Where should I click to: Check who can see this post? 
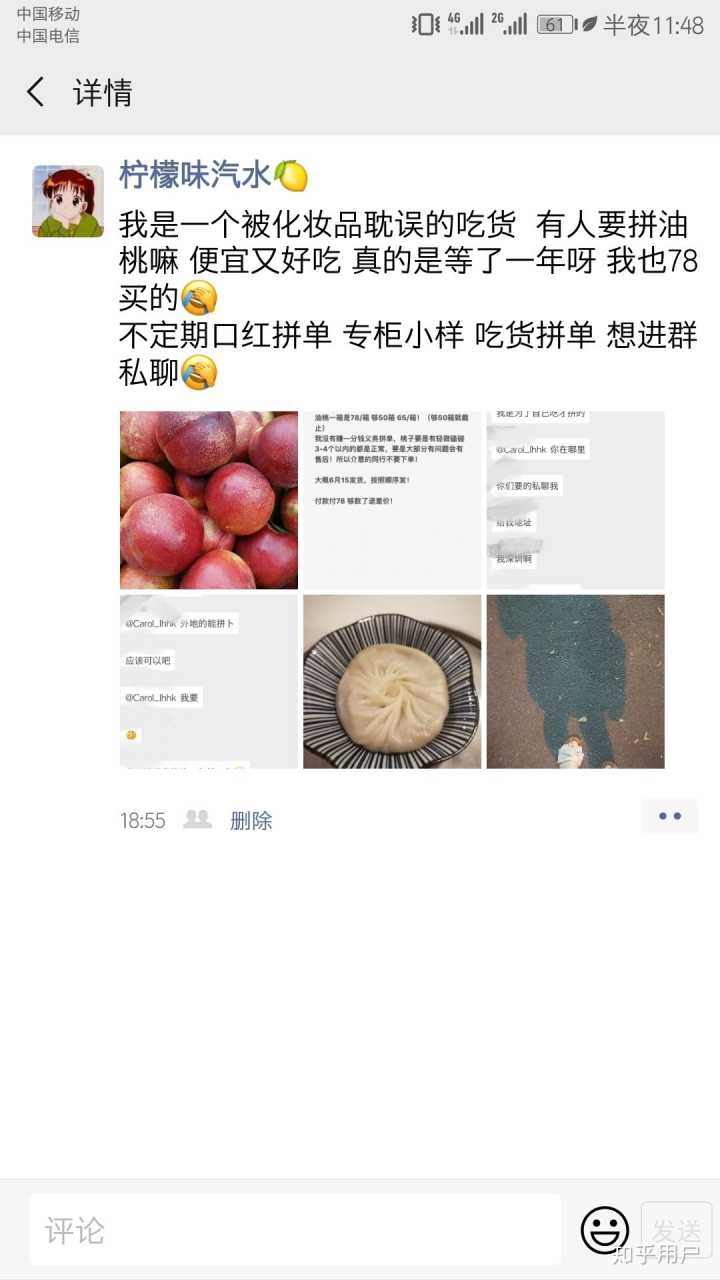coord(197,820)
